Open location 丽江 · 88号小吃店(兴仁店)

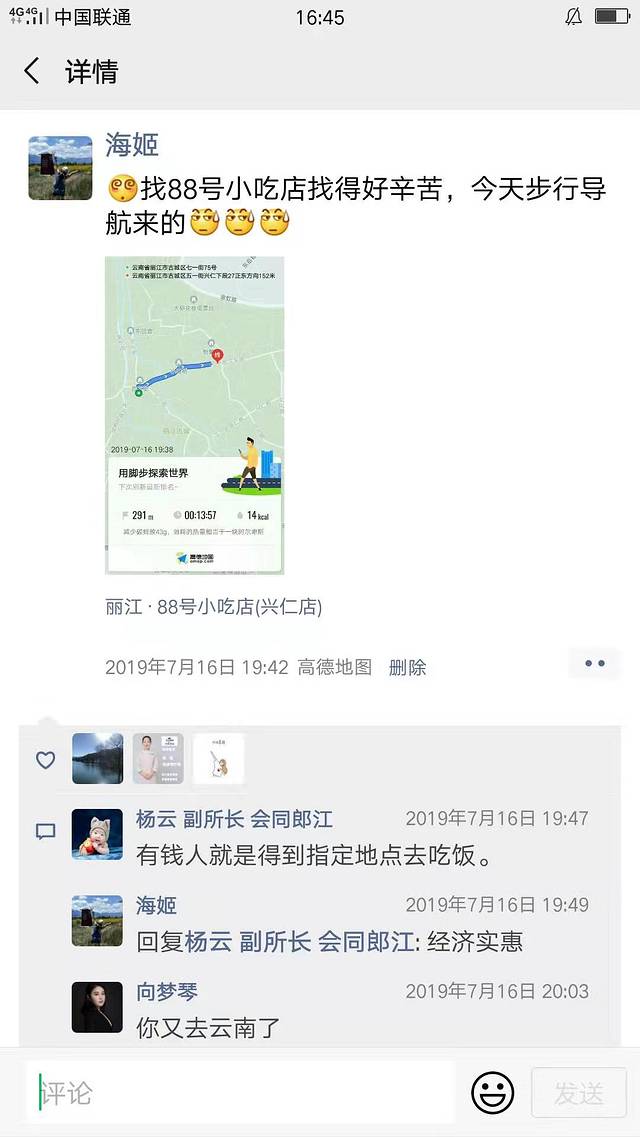(213, 607)
